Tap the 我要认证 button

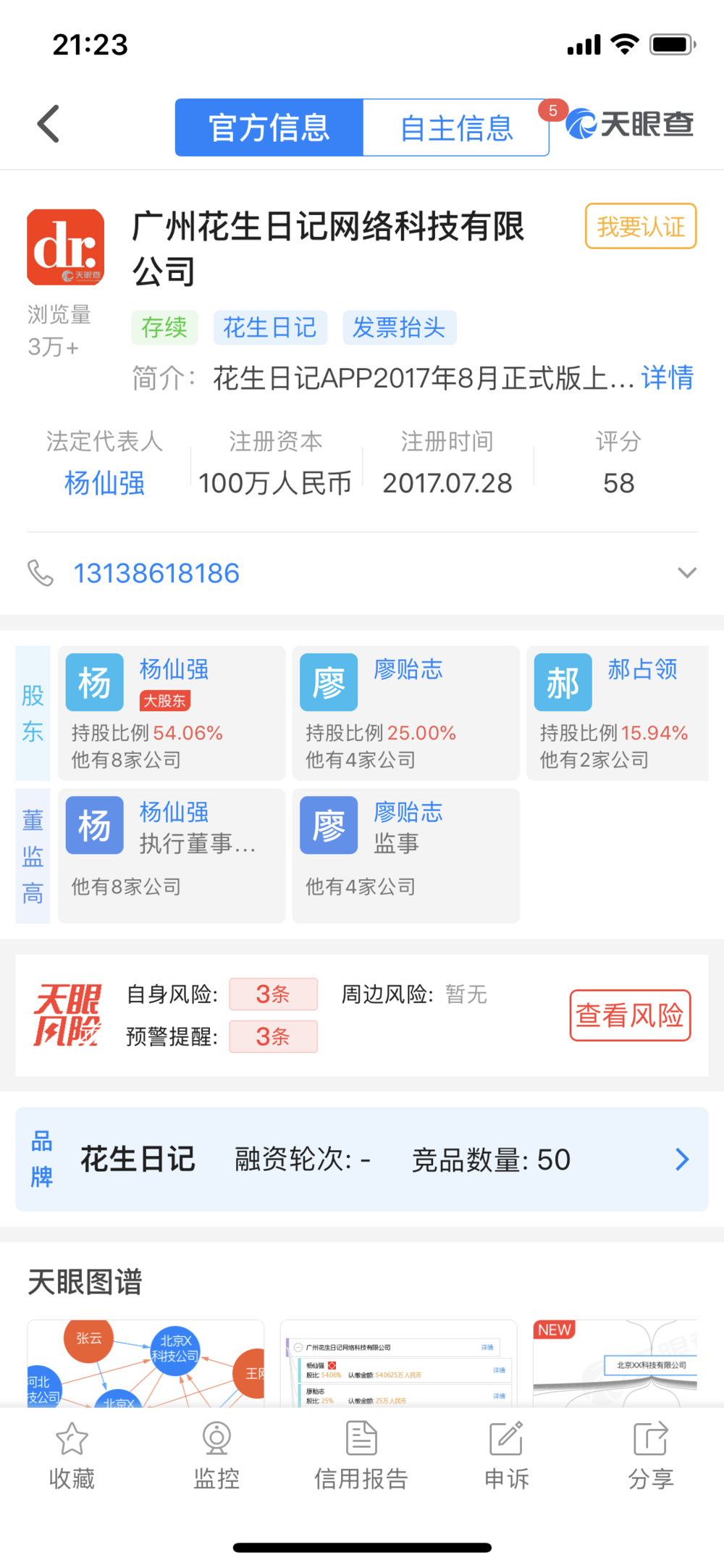click(640, 227)
